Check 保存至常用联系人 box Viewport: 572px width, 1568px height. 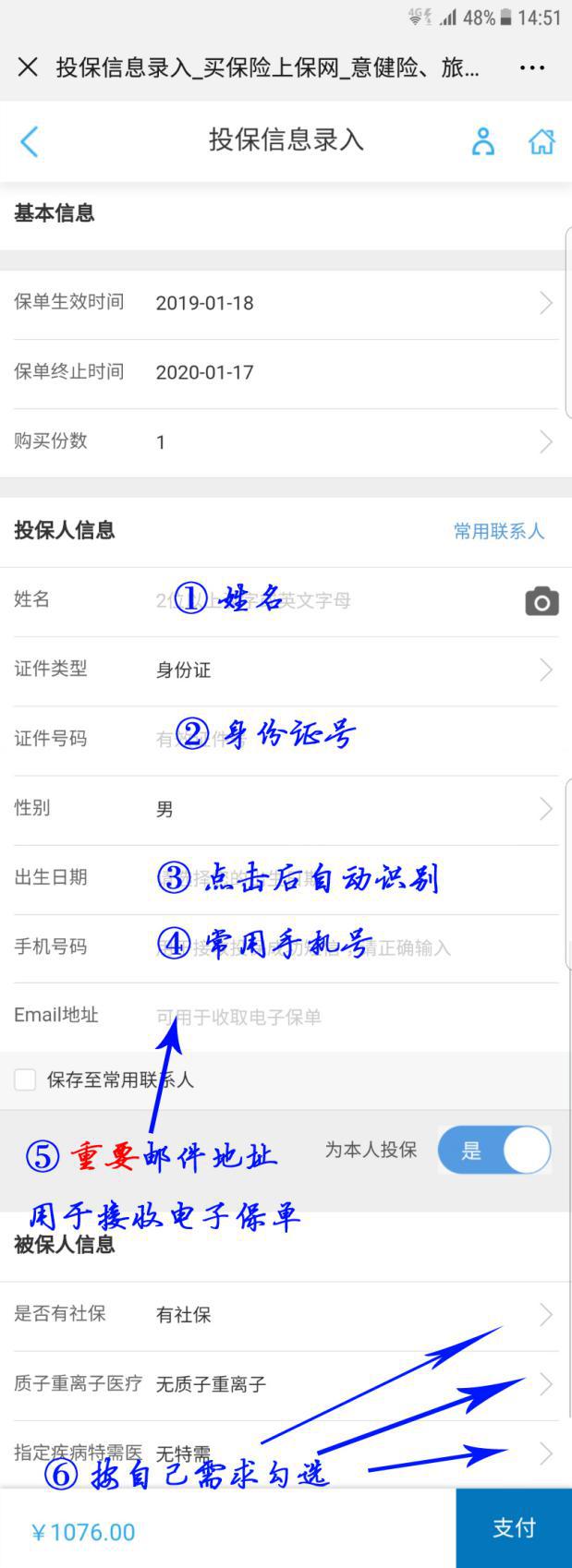(x=25, y=1080)
